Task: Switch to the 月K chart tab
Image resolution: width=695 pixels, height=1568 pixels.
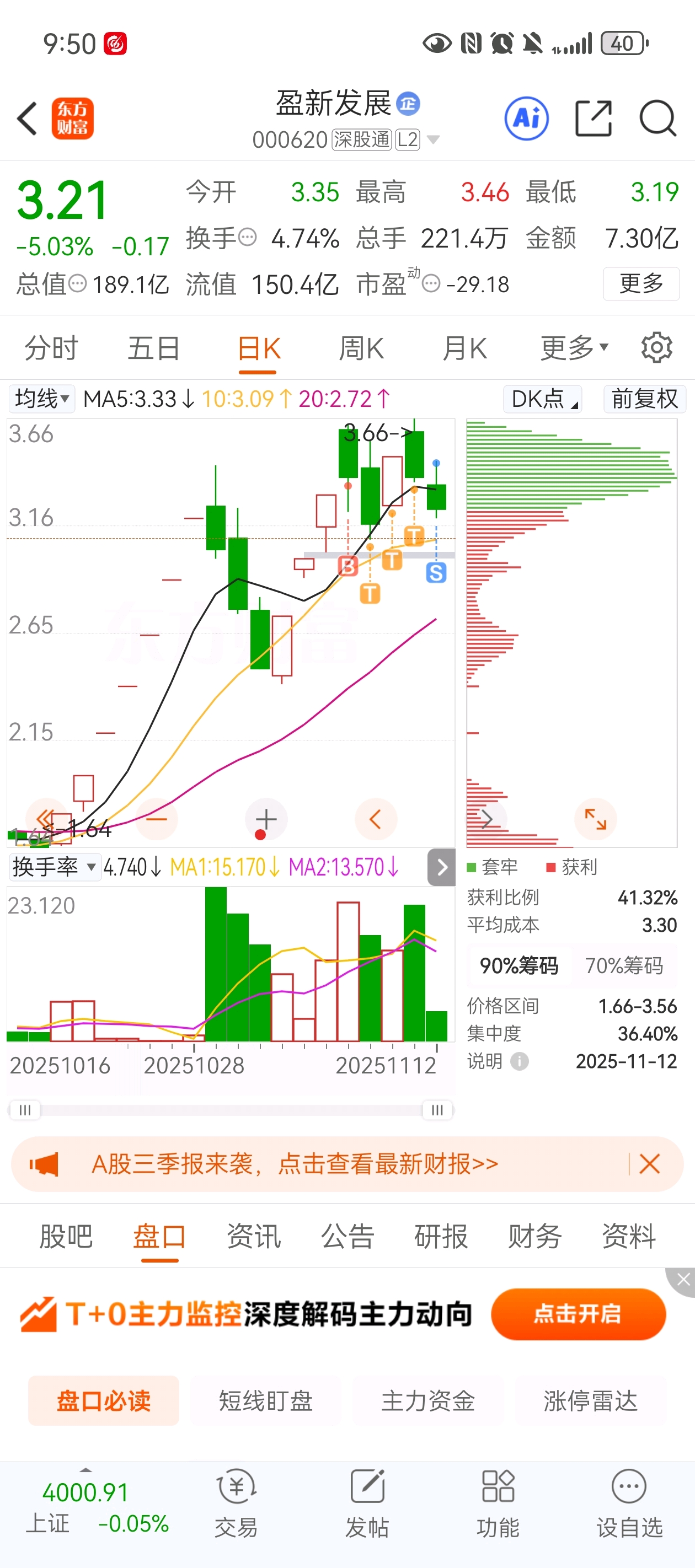Action: point(465,349)
